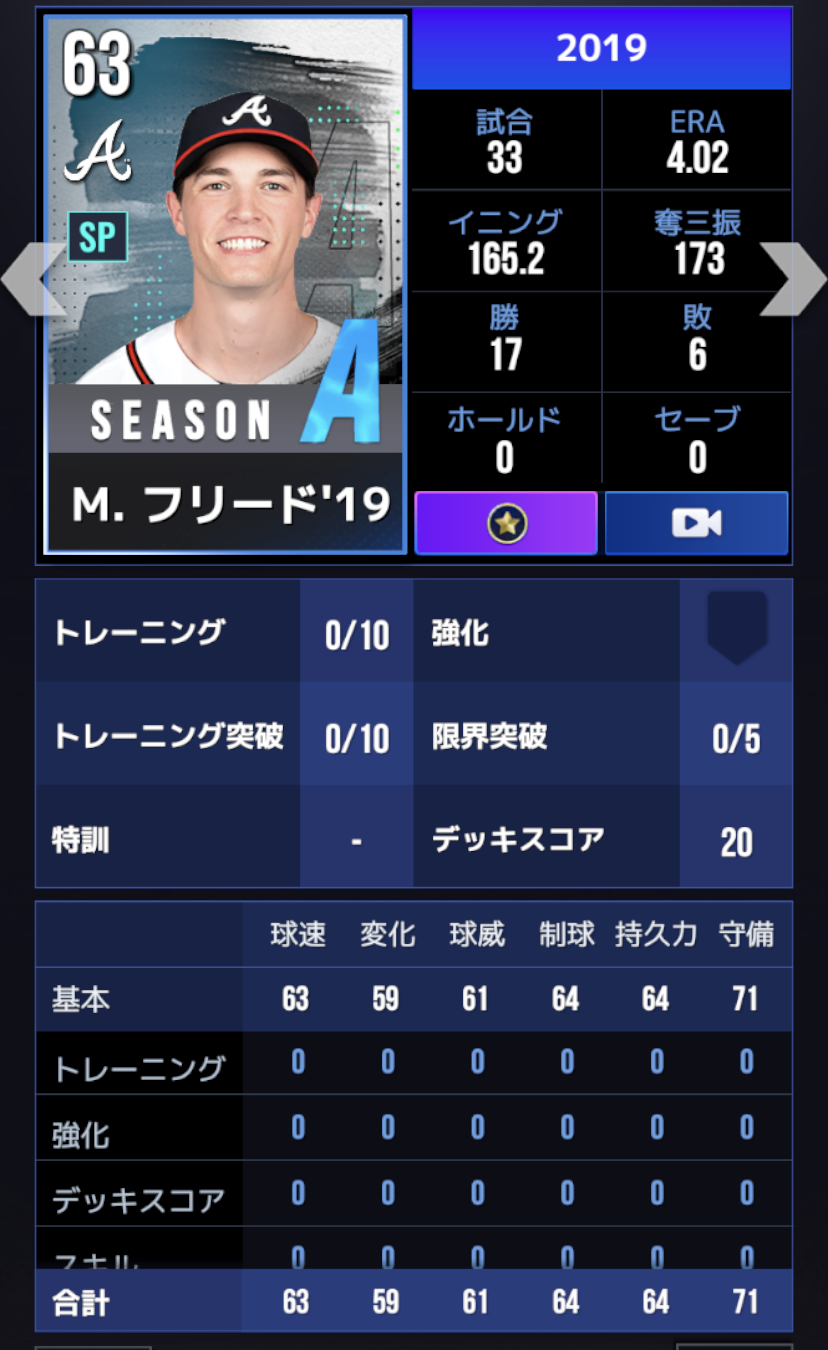Go to the next player card
This screenshot has height=1350, width=828.
click(796, 279)
